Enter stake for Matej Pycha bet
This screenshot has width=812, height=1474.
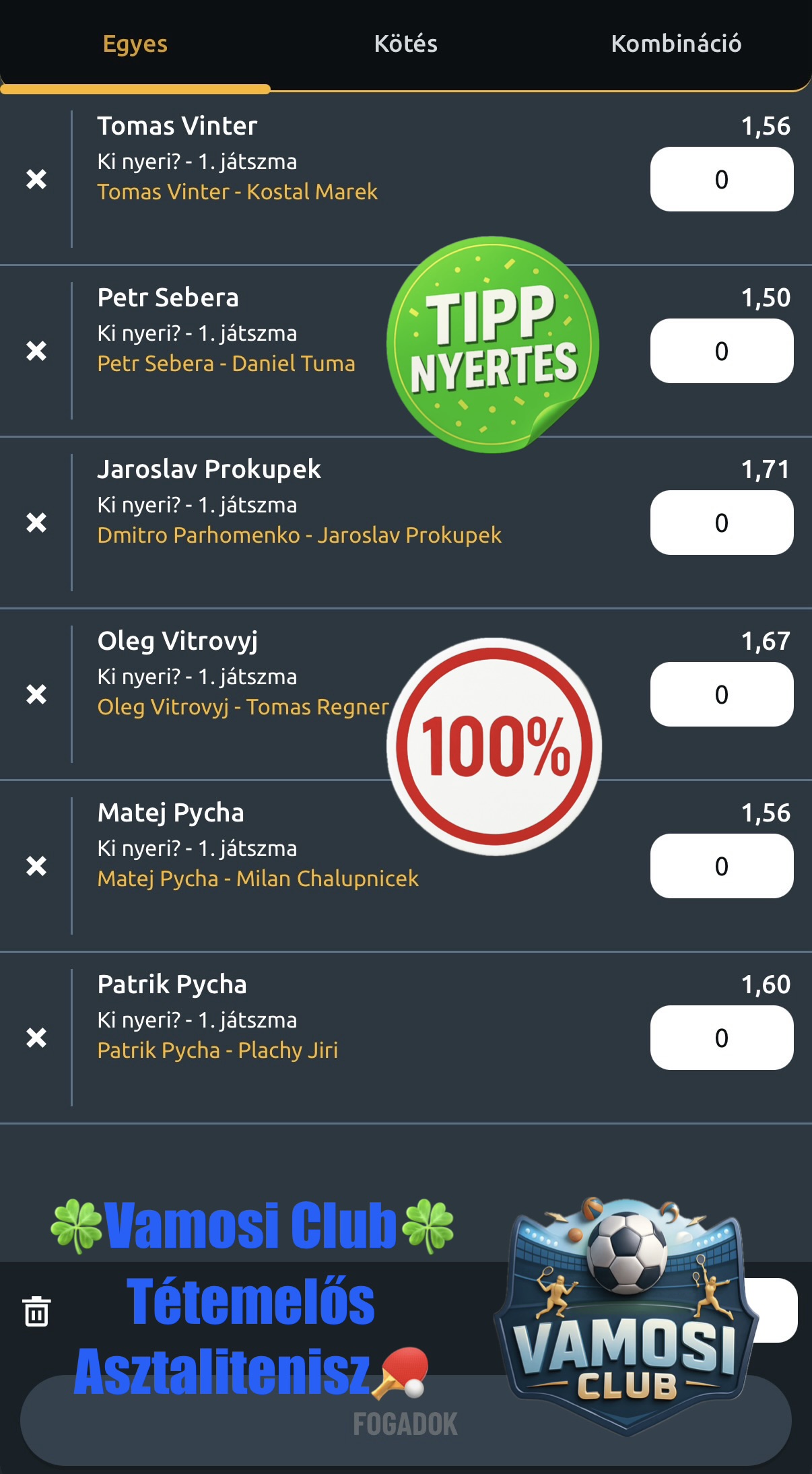pyautogui.click(x=721, y=867)
